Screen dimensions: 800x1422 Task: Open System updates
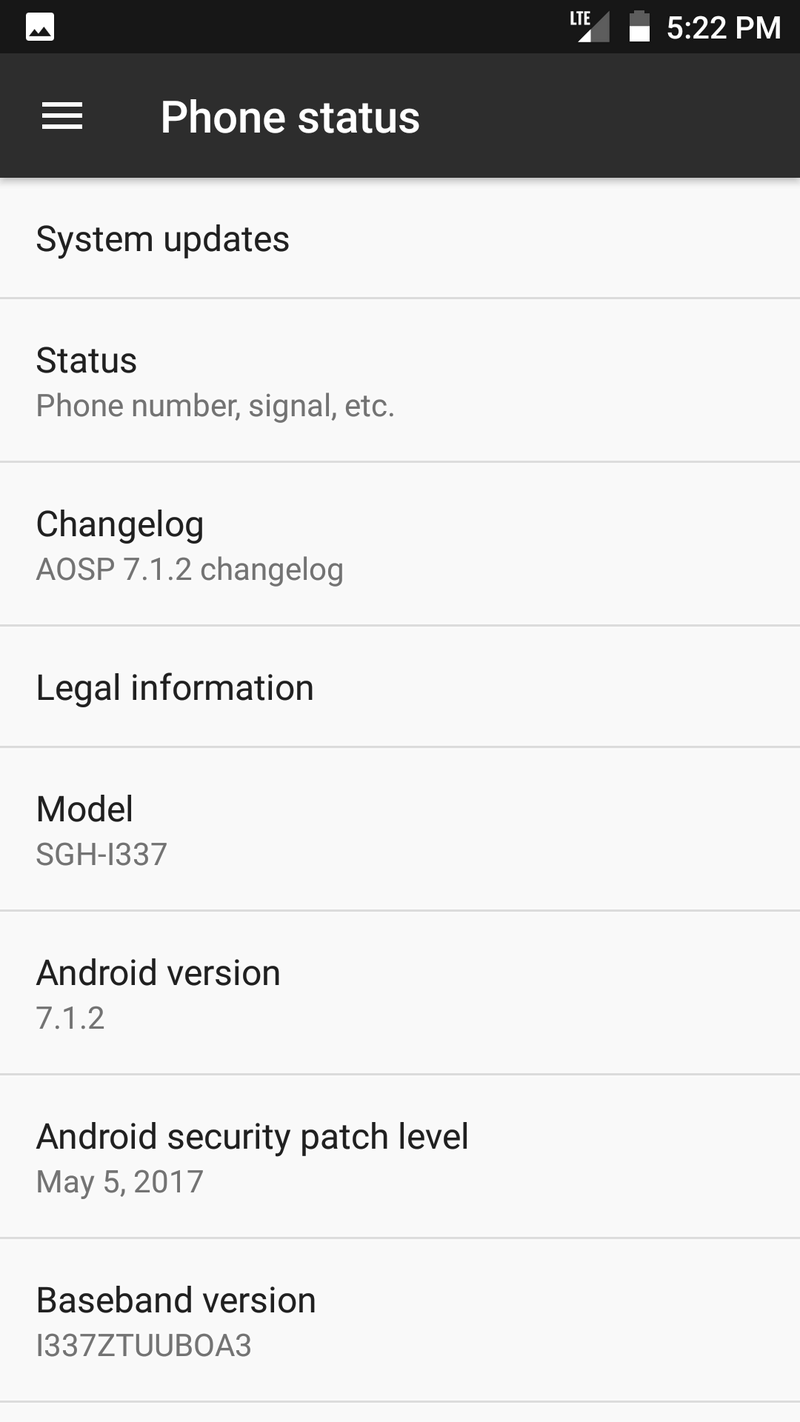pos(400,239)
